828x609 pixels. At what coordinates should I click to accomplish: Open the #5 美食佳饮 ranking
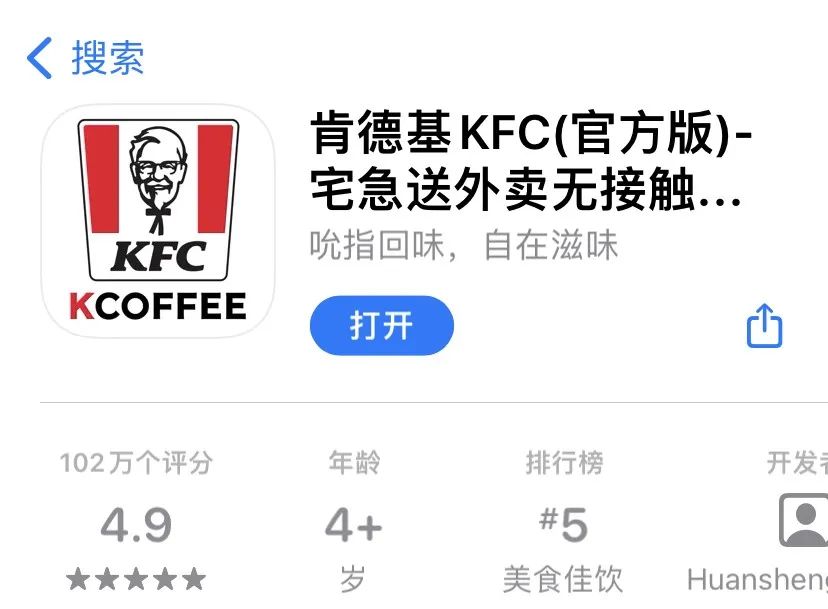pyautogui.click(x=563, y=522)
